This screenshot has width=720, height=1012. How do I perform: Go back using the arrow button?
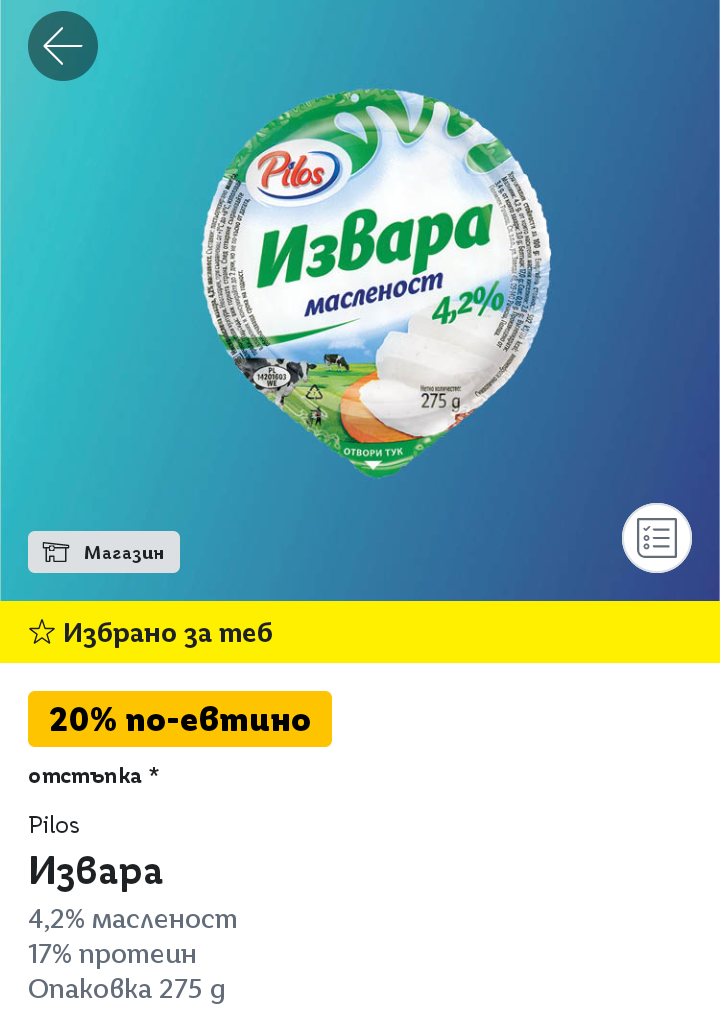point(63,46)
